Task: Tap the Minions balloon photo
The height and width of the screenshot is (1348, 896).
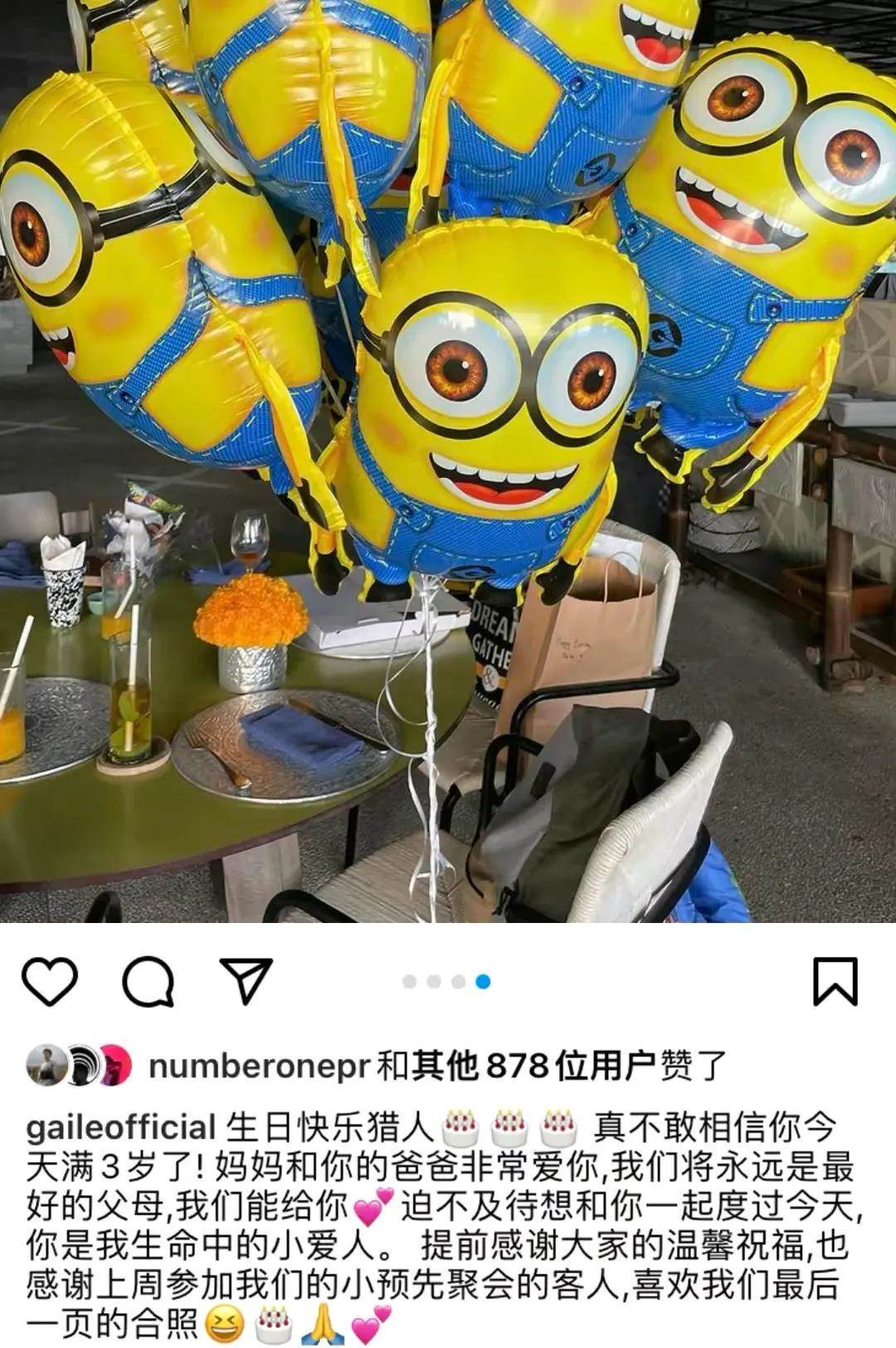Action: (448, 461)
